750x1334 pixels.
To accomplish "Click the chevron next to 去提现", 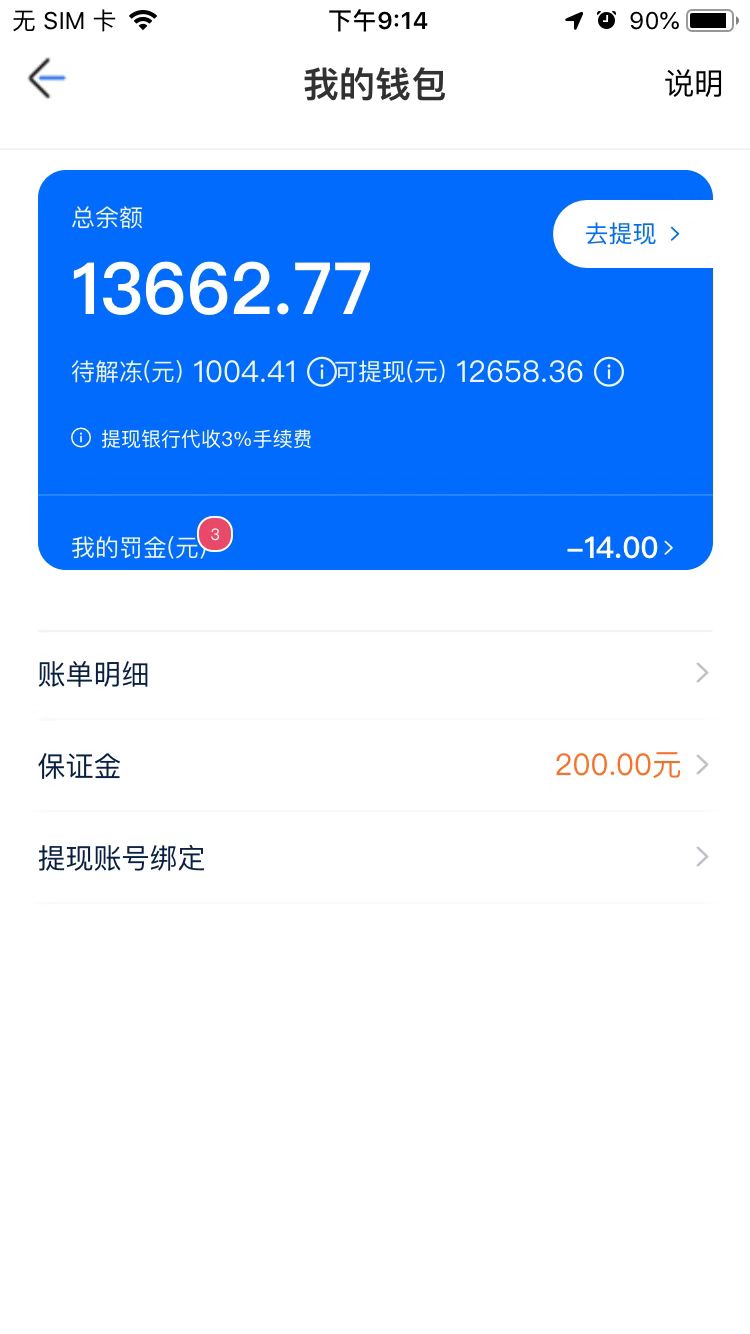I will click(x=676, y=234).
